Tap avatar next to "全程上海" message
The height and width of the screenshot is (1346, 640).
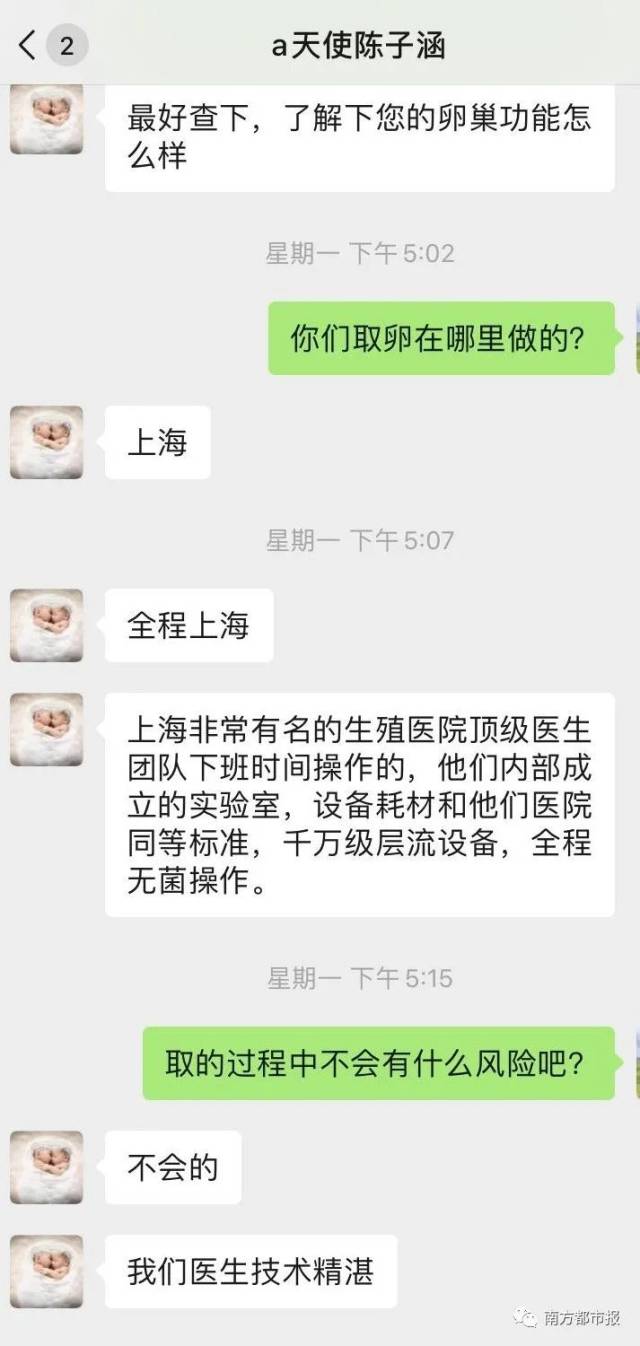46,625
